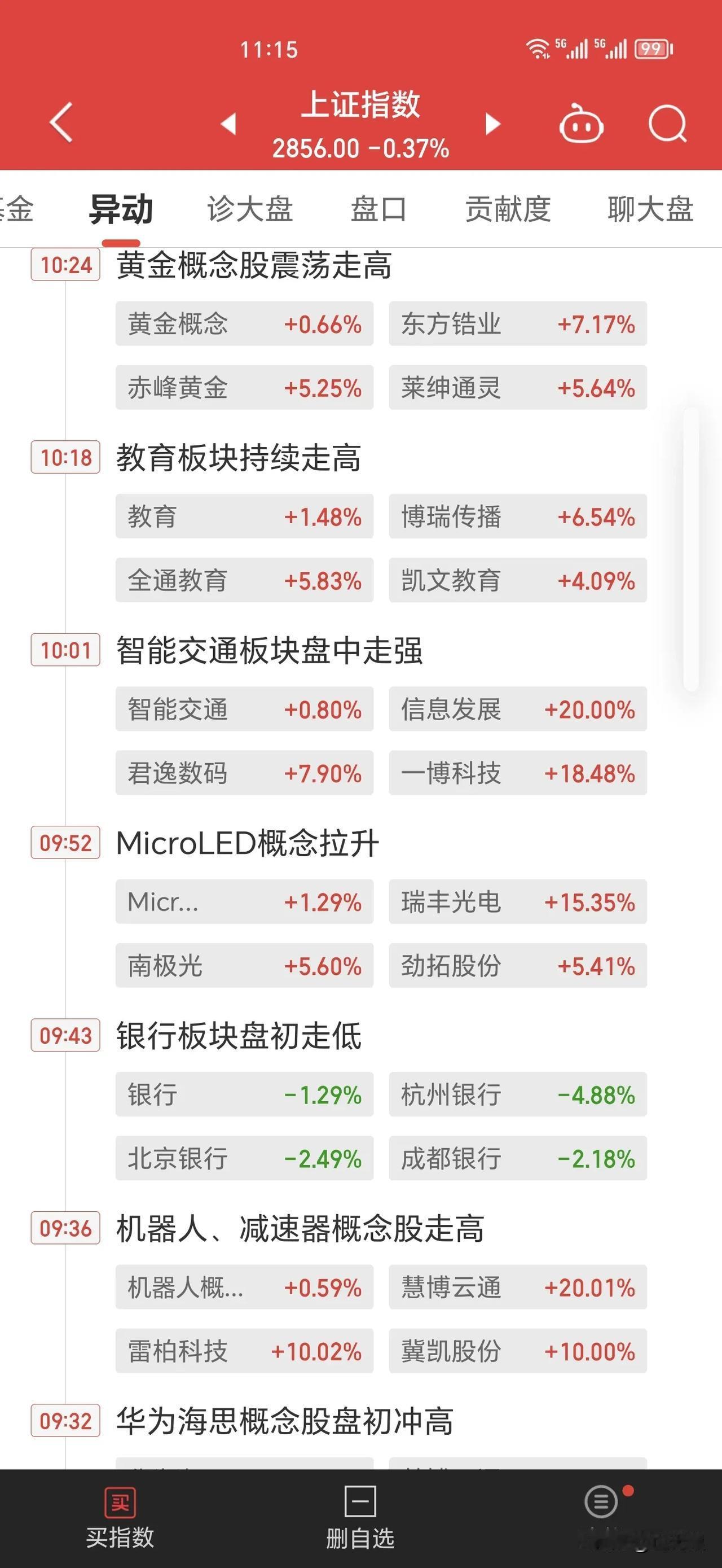Switch to the 盘口 tab
This screenshot has width=722, height=1568.
(x=378, y=209)
